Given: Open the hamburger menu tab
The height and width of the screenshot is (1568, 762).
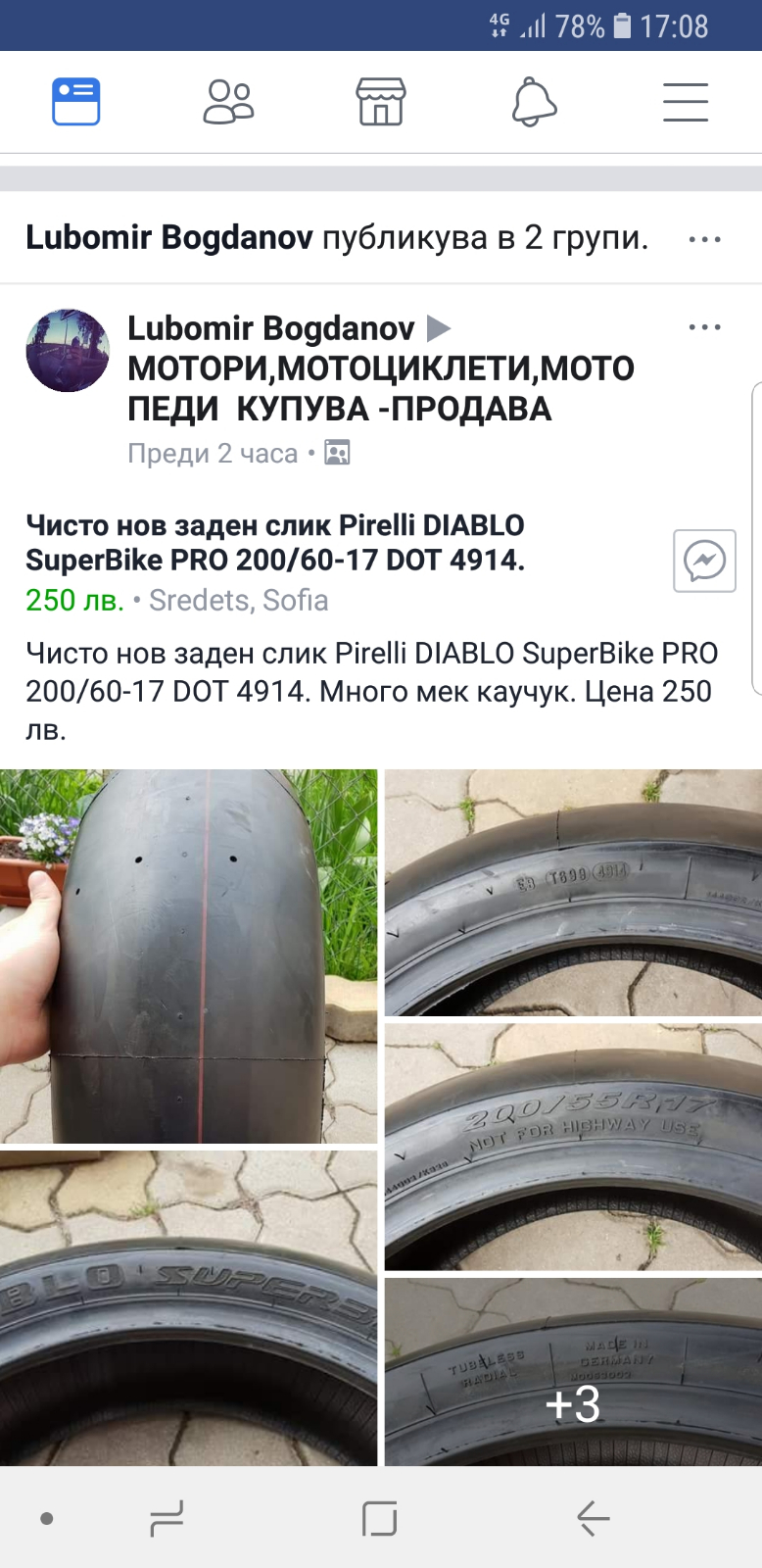Looking at the screenshot, I should pyautogui.click(x=686, y=102).
